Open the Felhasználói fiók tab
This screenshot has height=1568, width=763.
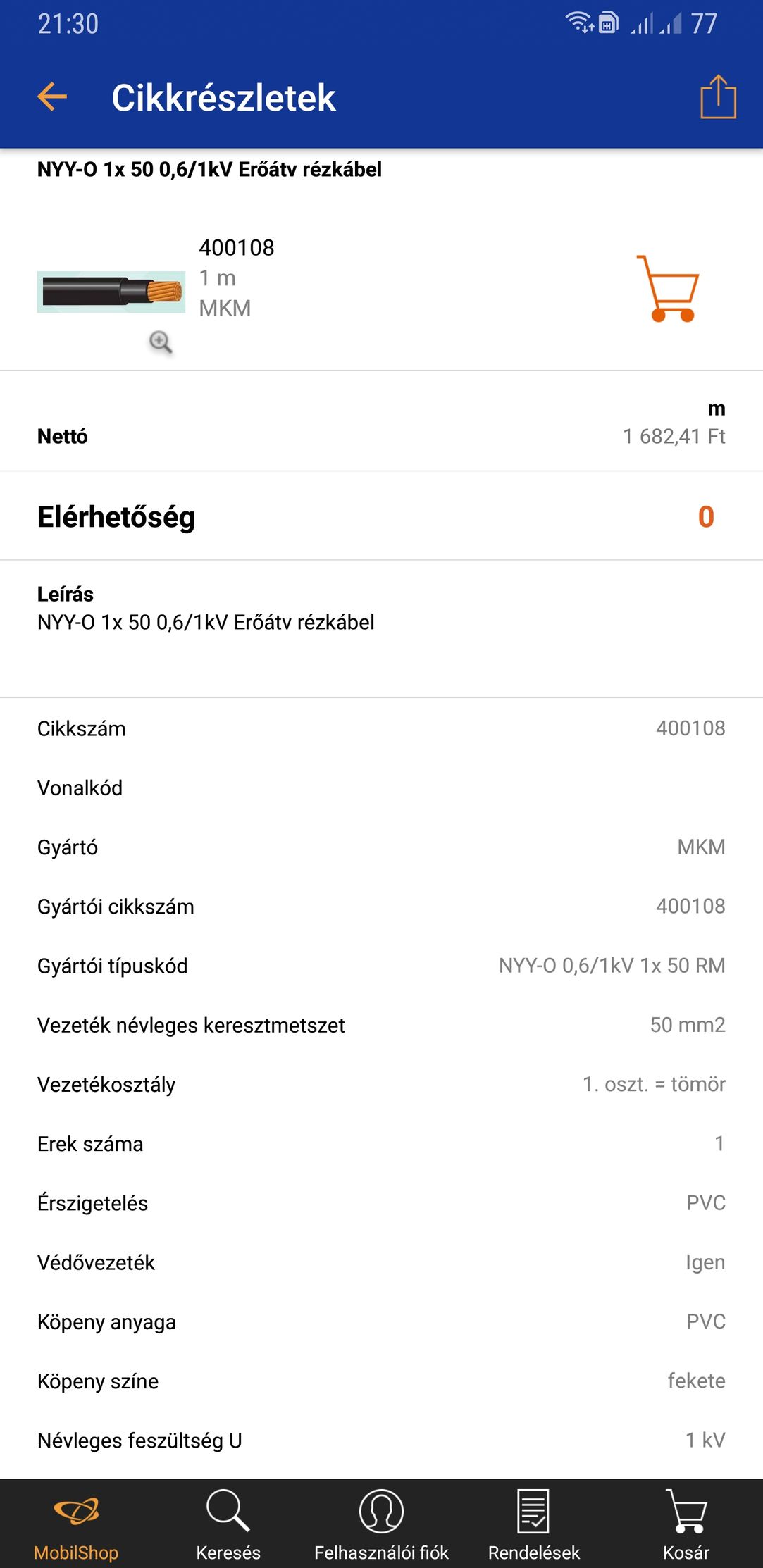click(381, 1524)
